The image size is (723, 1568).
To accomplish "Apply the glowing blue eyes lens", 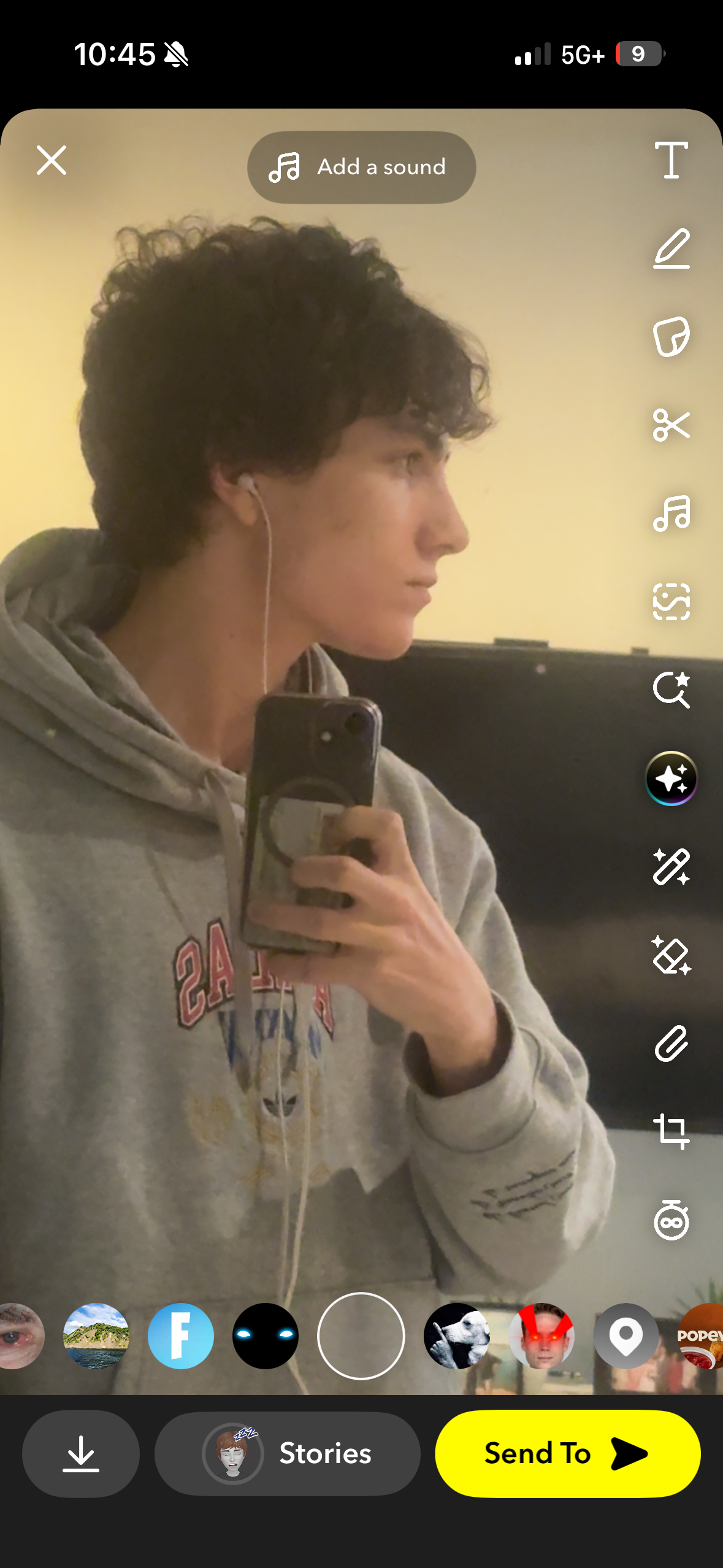I will 266,1335.
